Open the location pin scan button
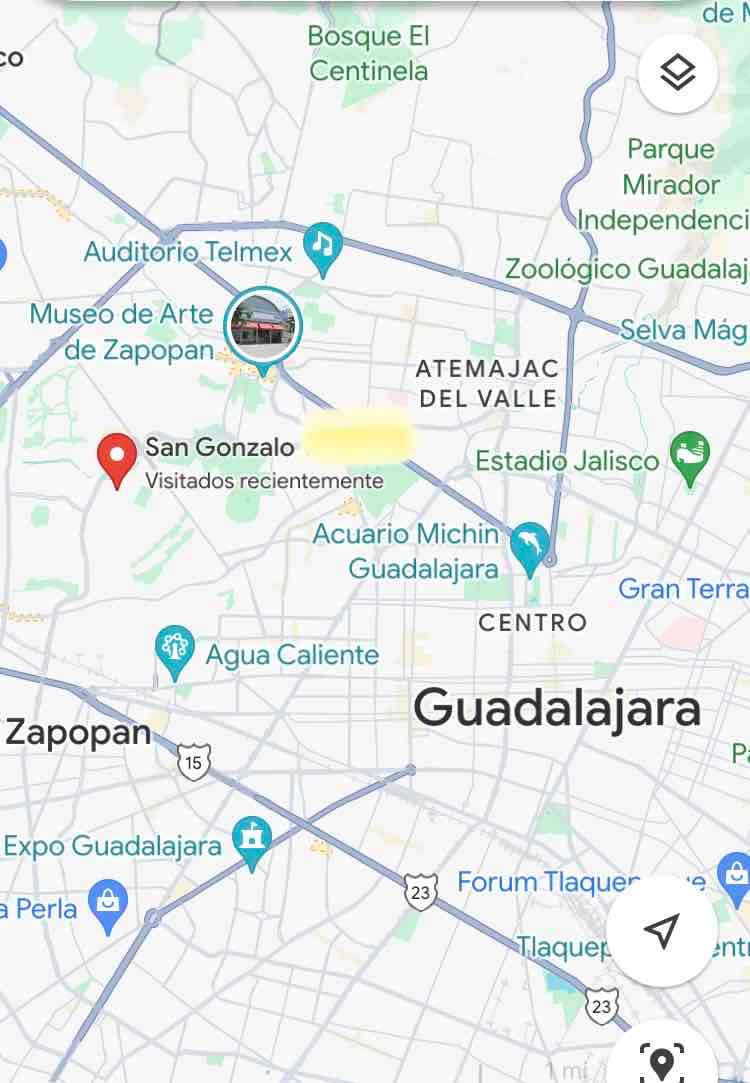 pyautogui.click(x=662, y=1060)
